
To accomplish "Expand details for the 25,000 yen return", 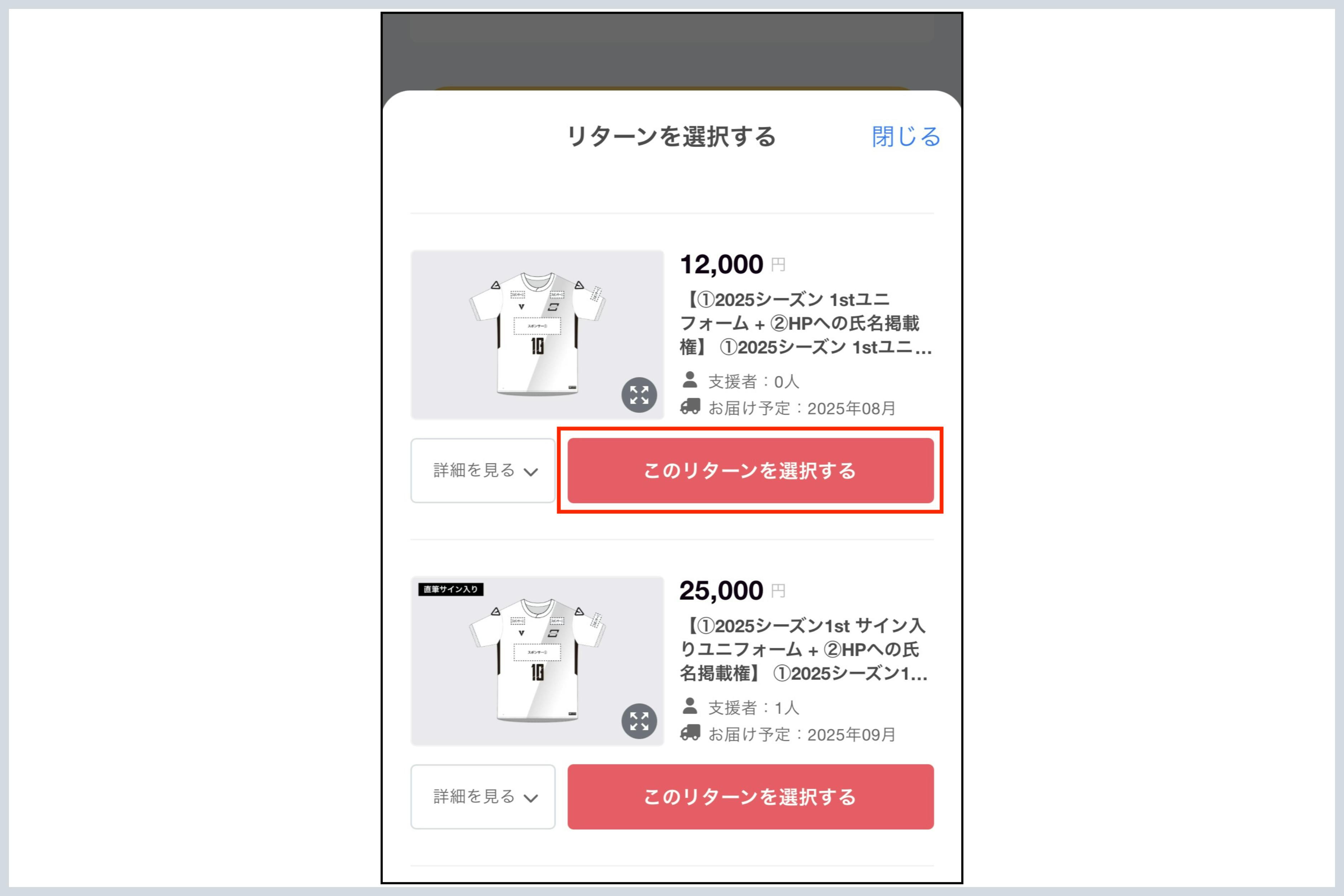I will click(x=483, y=797).
